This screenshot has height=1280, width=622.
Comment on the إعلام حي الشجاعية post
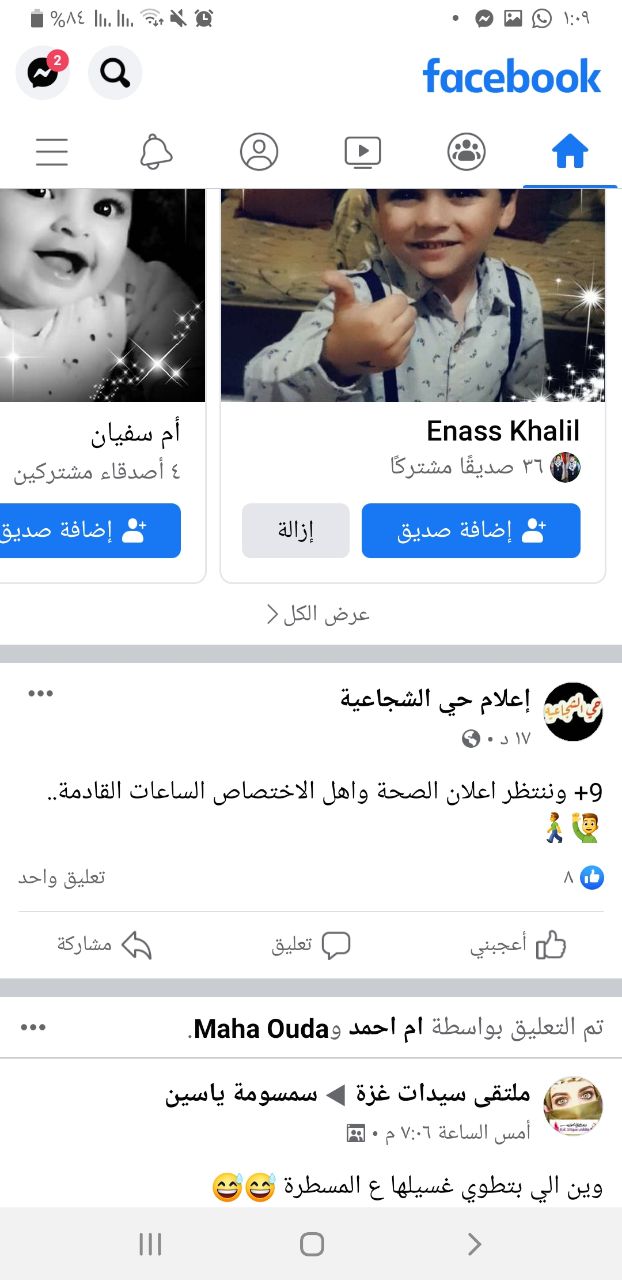click(311, 945)
